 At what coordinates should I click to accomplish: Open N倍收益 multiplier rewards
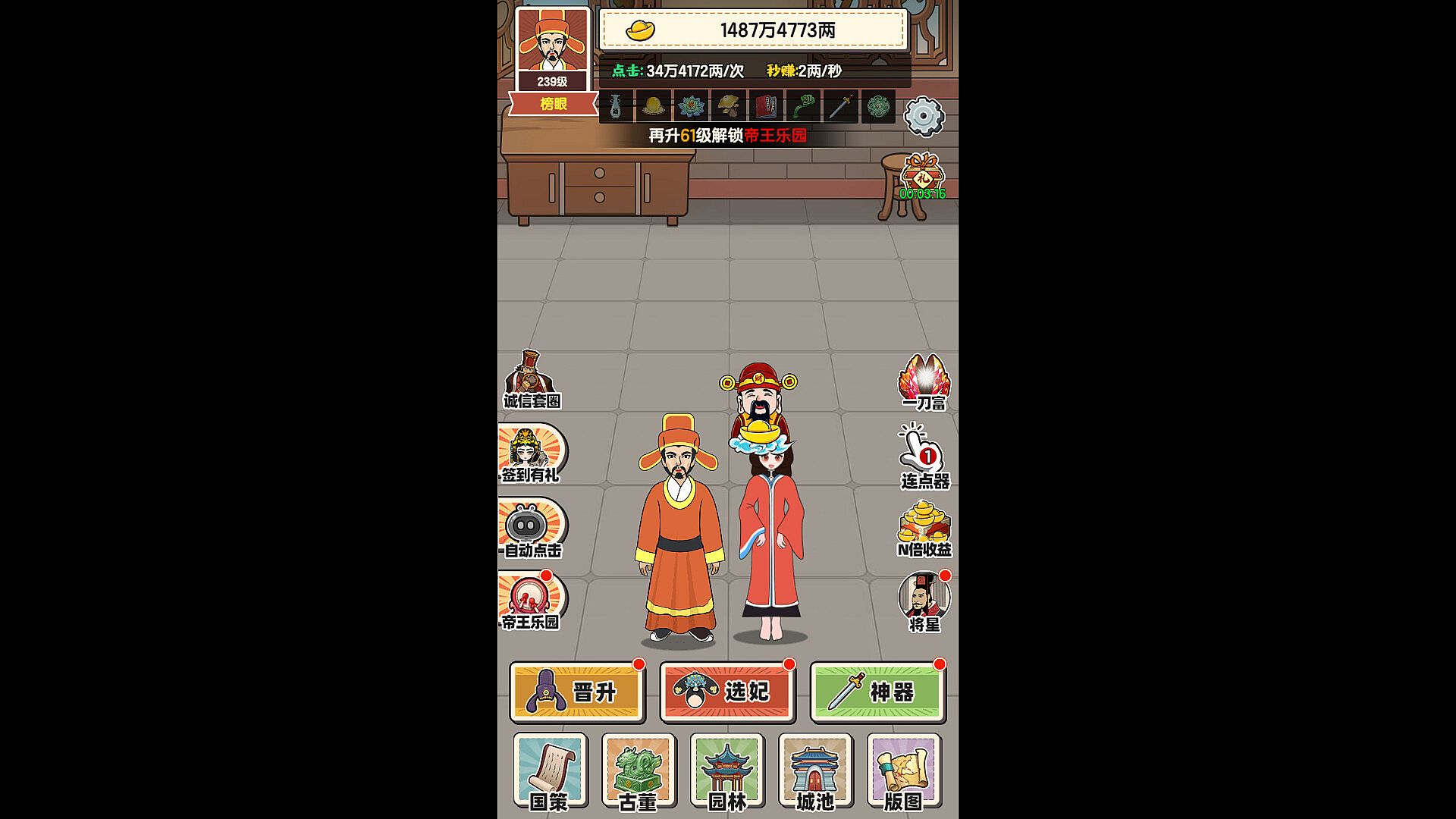tap(924, 529)
